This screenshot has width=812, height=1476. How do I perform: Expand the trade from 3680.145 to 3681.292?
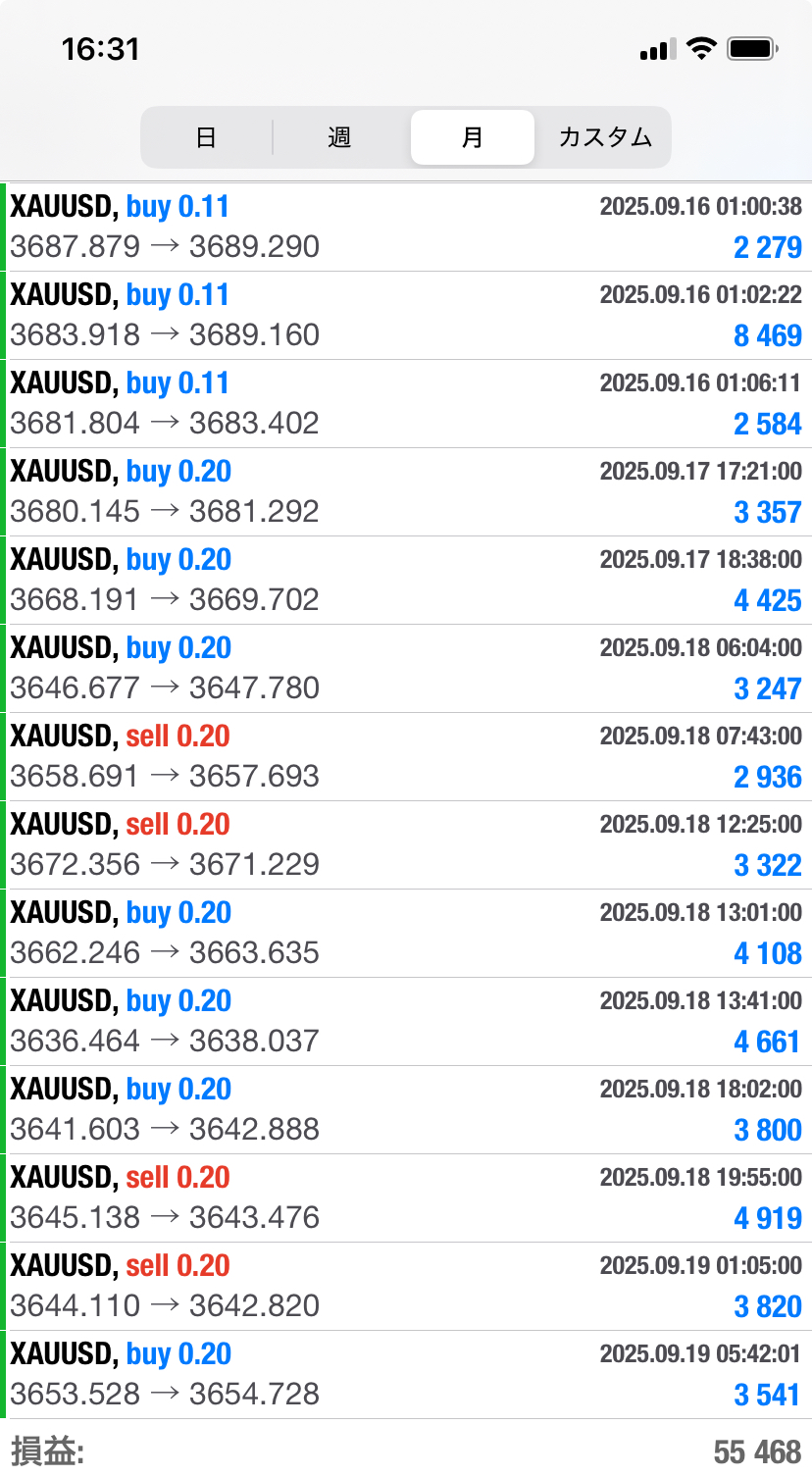tap(406, 491)
